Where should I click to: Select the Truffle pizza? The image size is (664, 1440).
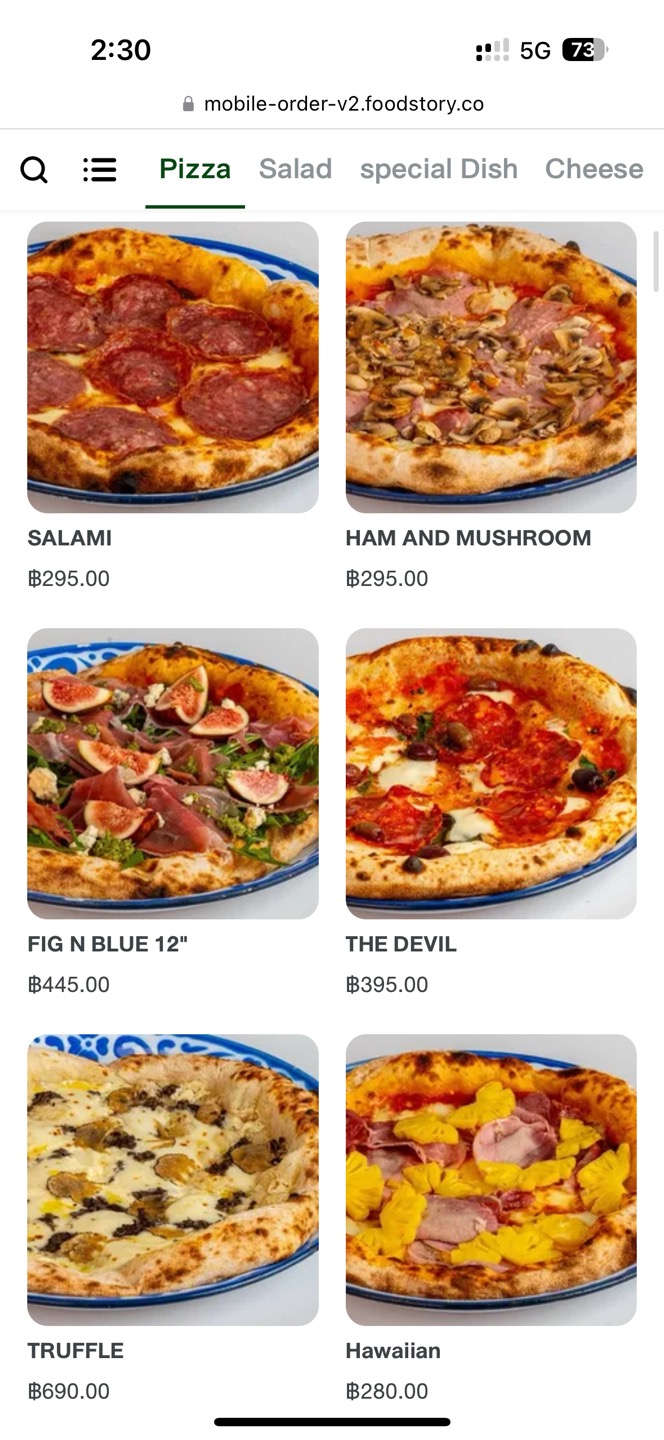(173, 1179)
